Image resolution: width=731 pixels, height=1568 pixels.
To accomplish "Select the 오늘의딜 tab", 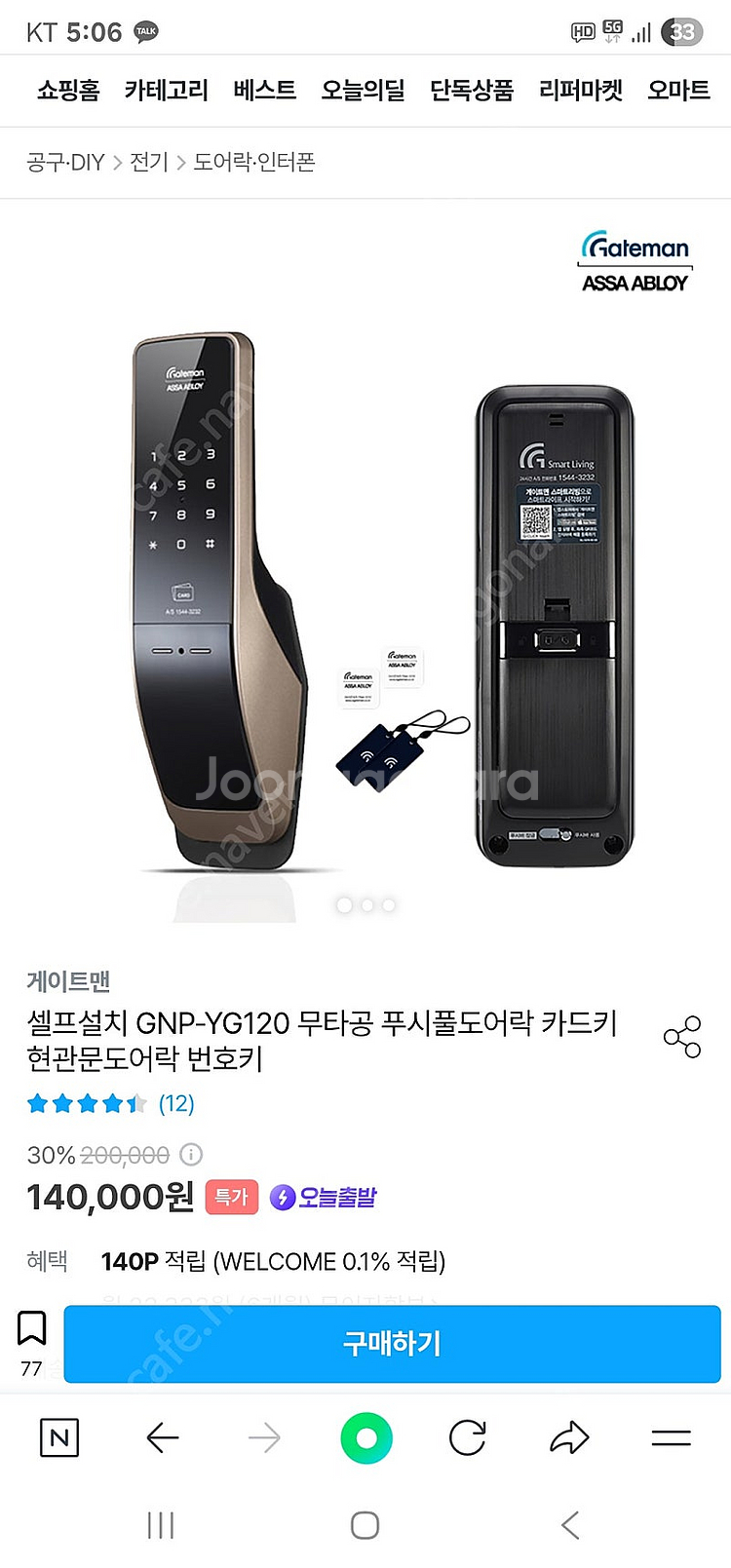I will click(364, 91).
